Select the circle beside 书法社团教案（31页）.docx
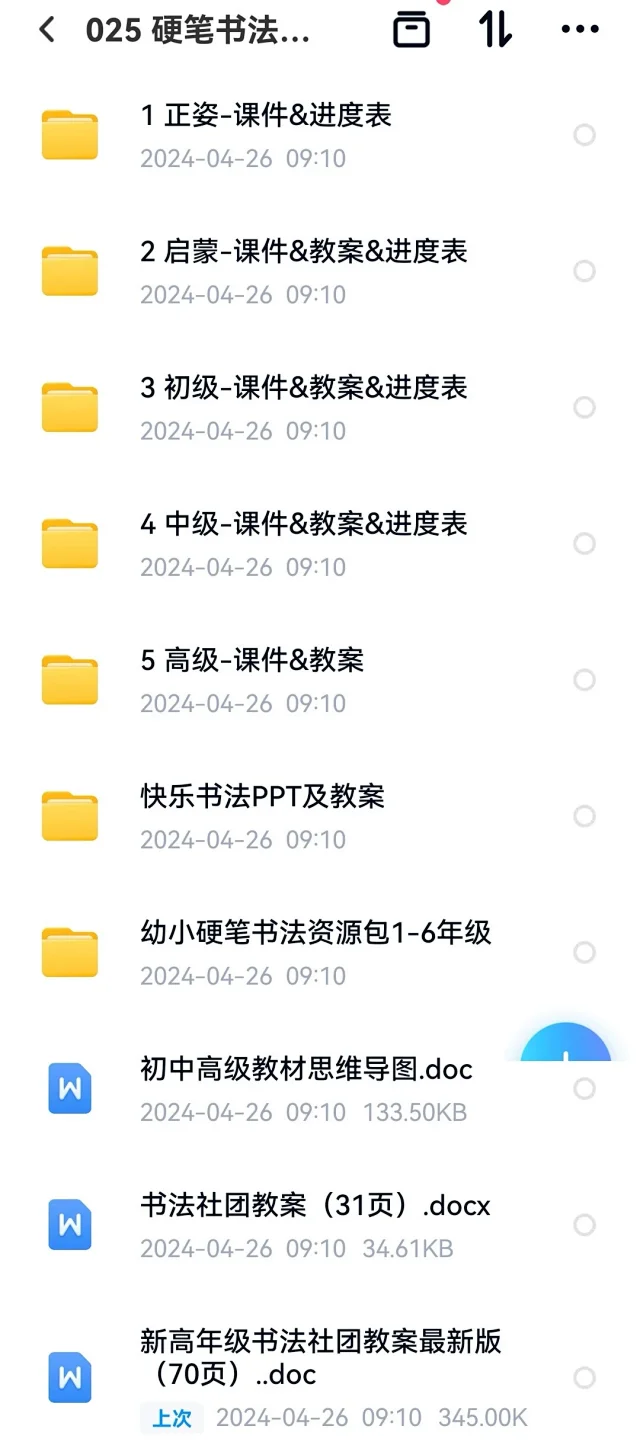 585,1225
